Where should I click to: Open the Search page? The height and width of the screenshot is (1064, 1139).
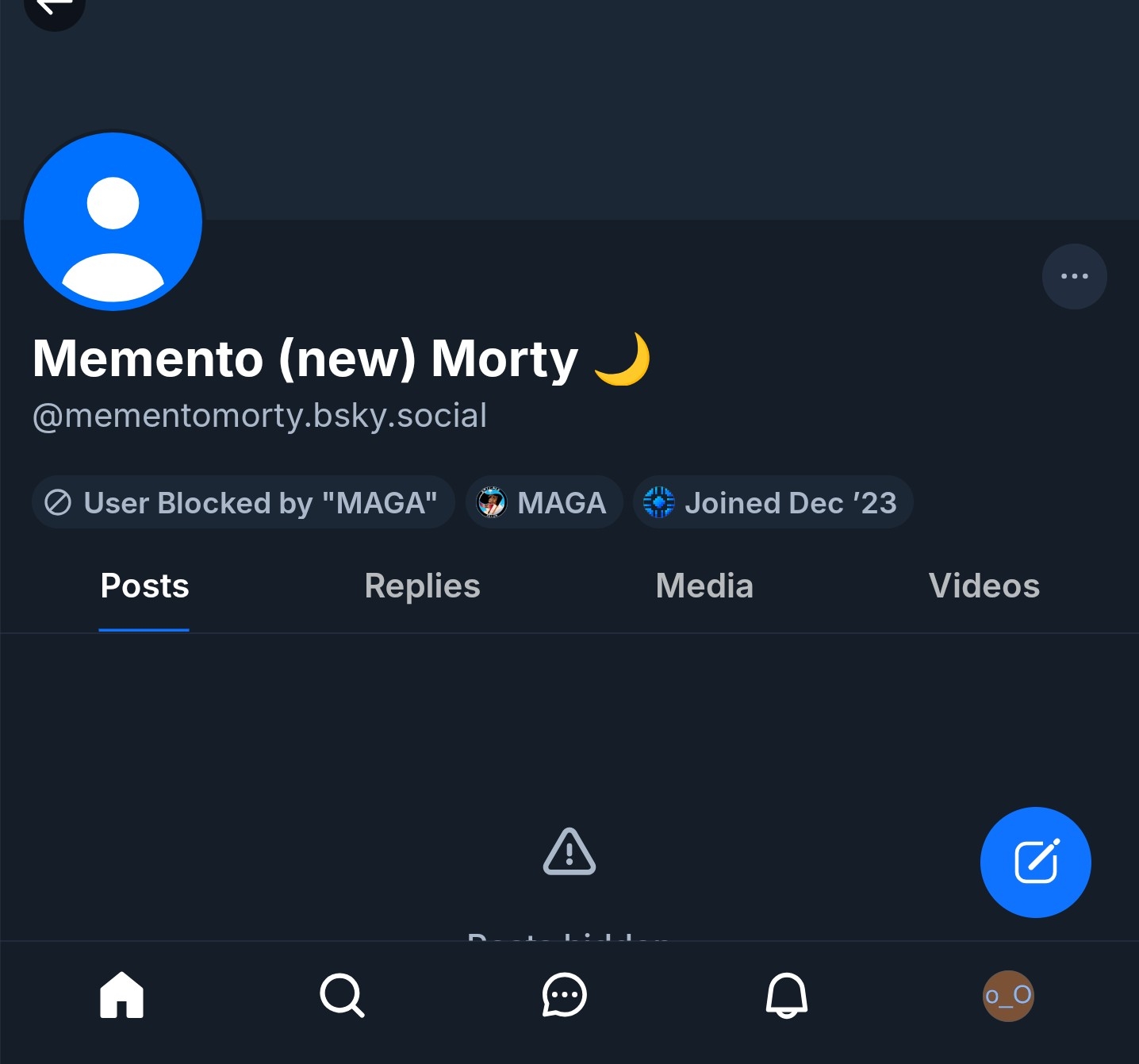point(342,995)
